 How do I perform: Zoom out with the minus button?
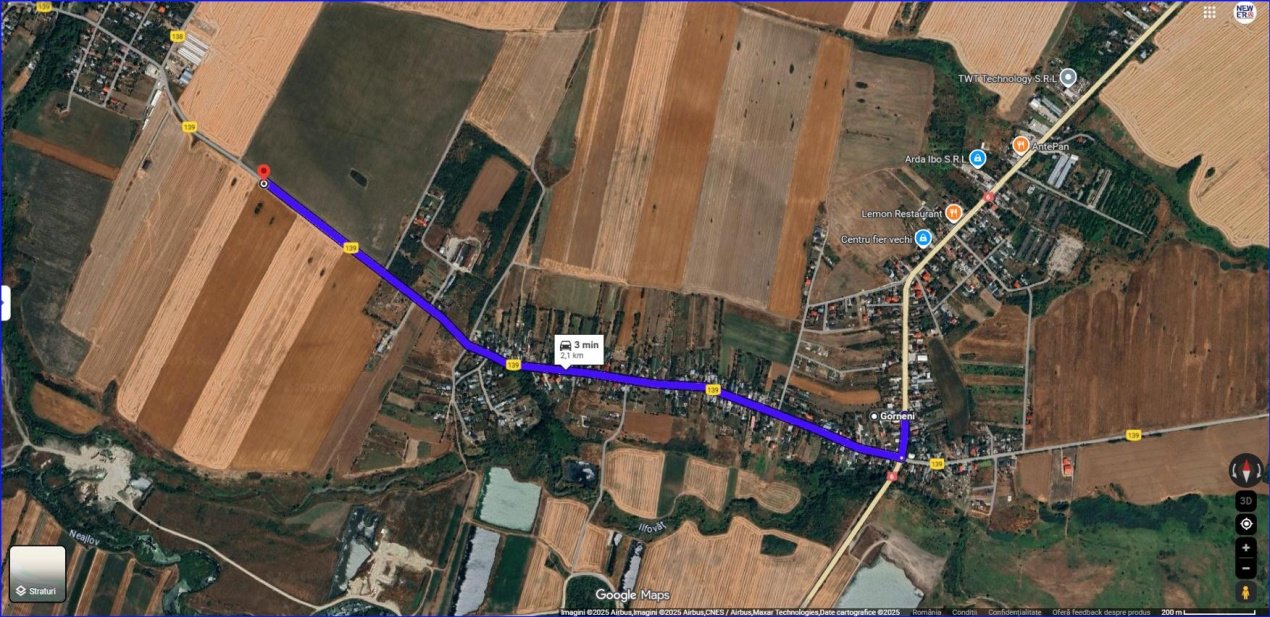(x=1246, y=568)
